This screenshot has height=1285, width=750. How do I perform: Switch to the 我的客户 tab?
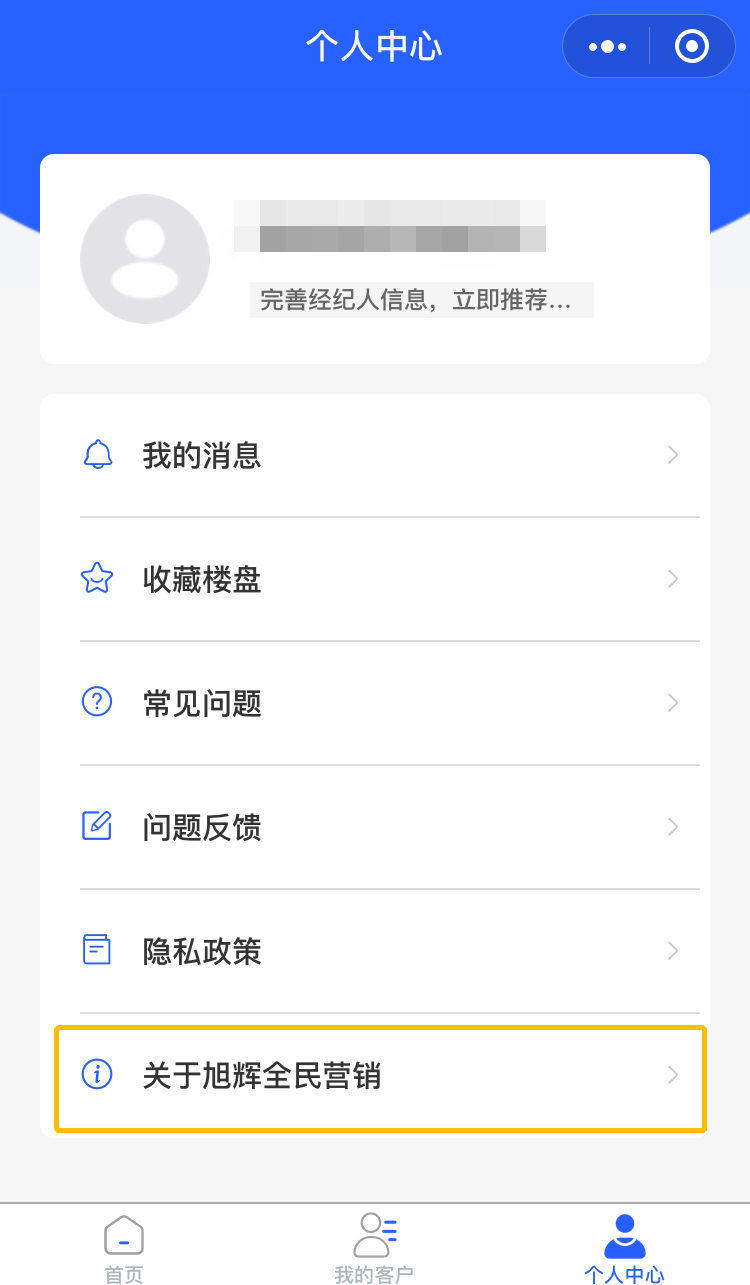[x=374, y=1247]
